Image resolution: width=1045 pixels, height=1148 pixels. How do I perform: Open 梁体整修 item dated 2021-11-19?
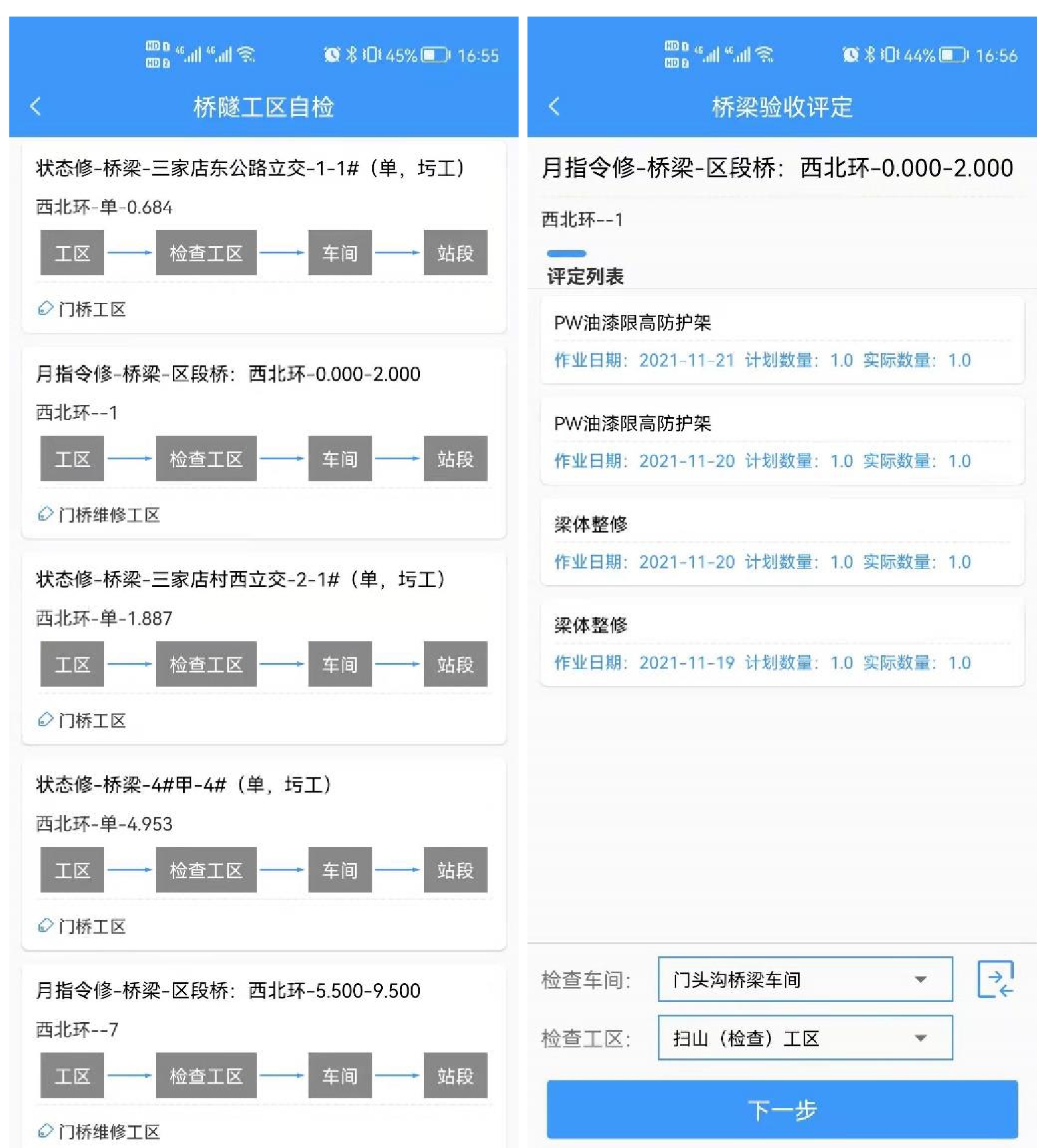(782, 643)
